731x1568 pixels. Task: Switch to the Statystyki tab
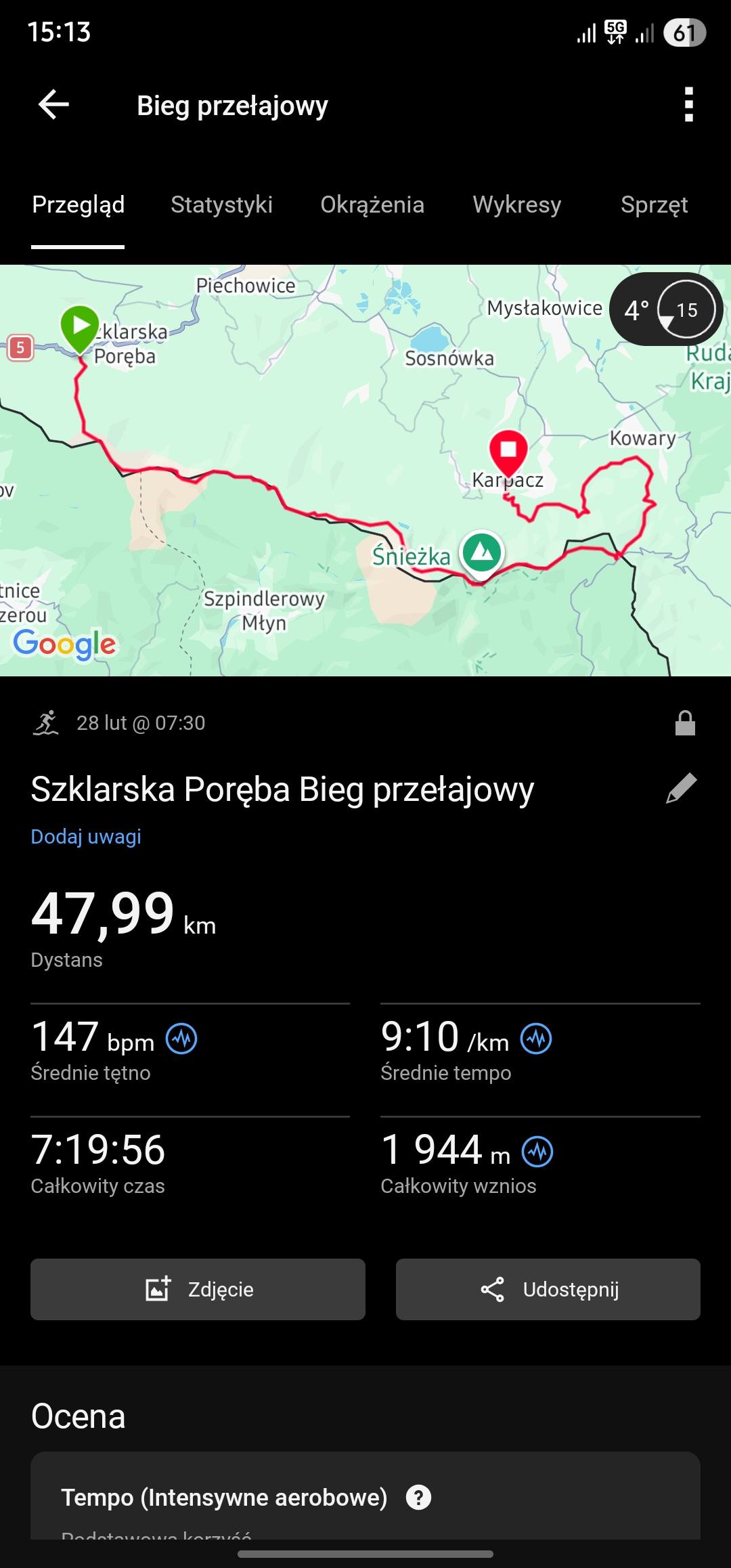pos(221,204)
